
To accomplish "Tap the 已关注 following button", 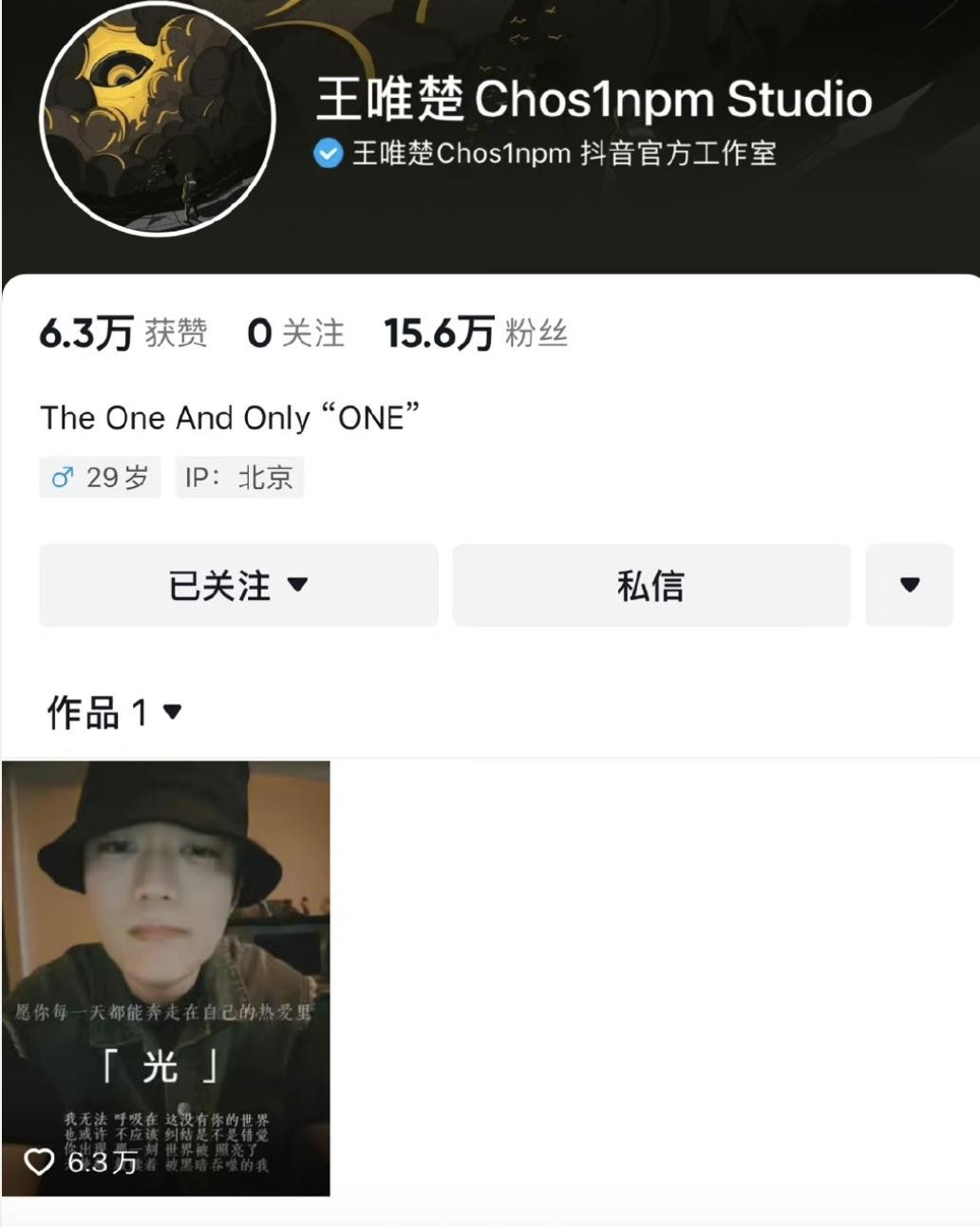I will [238, 585].
